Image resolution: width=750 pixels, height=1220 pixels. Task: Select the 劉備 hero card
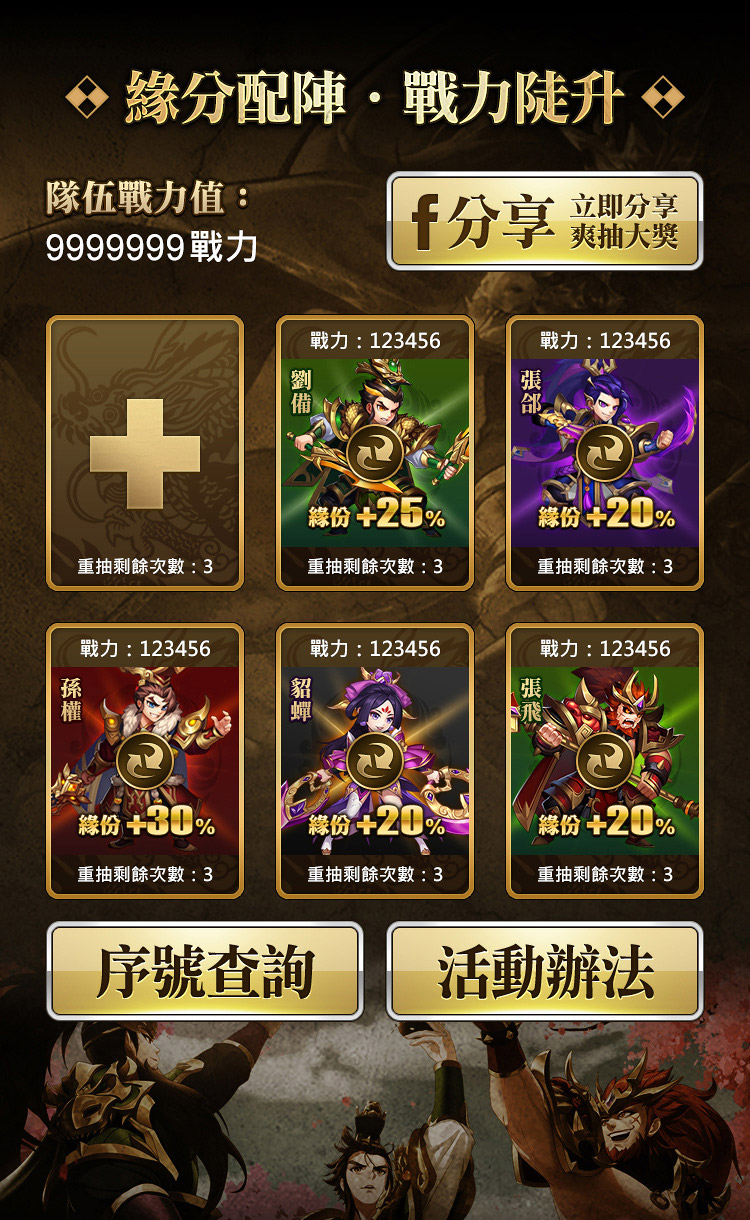click(375, 453)
